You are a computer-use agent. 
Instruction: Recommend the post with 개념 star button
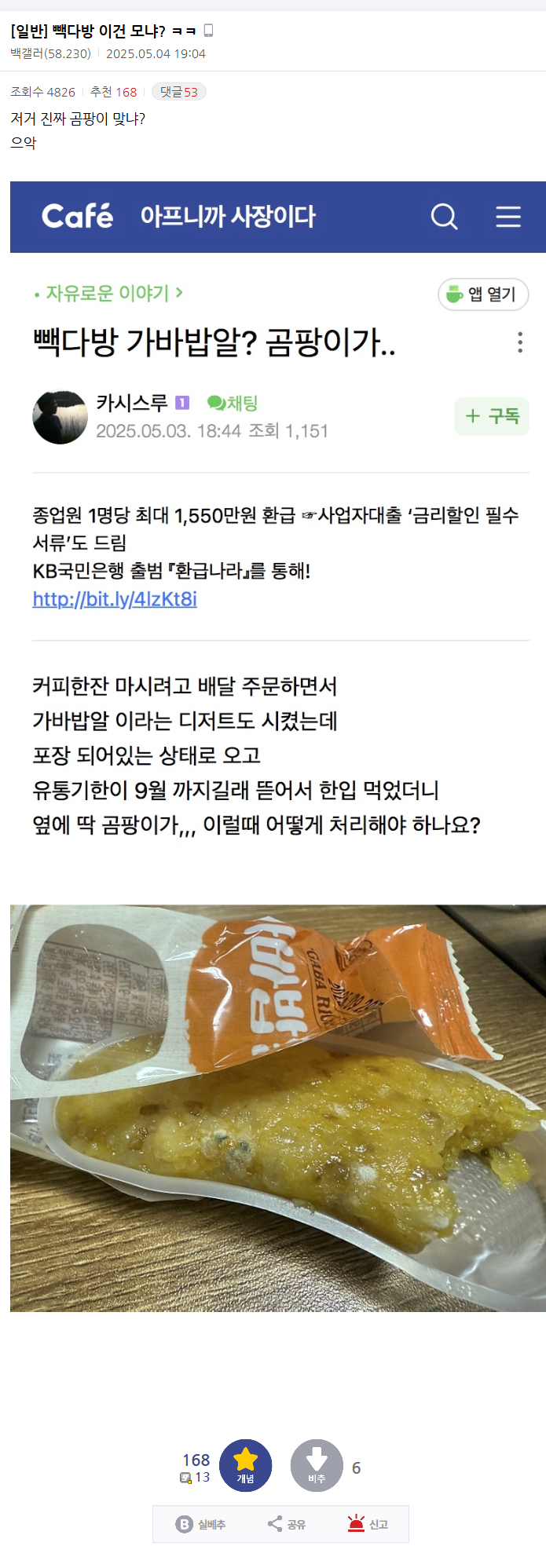[245, 1465]
